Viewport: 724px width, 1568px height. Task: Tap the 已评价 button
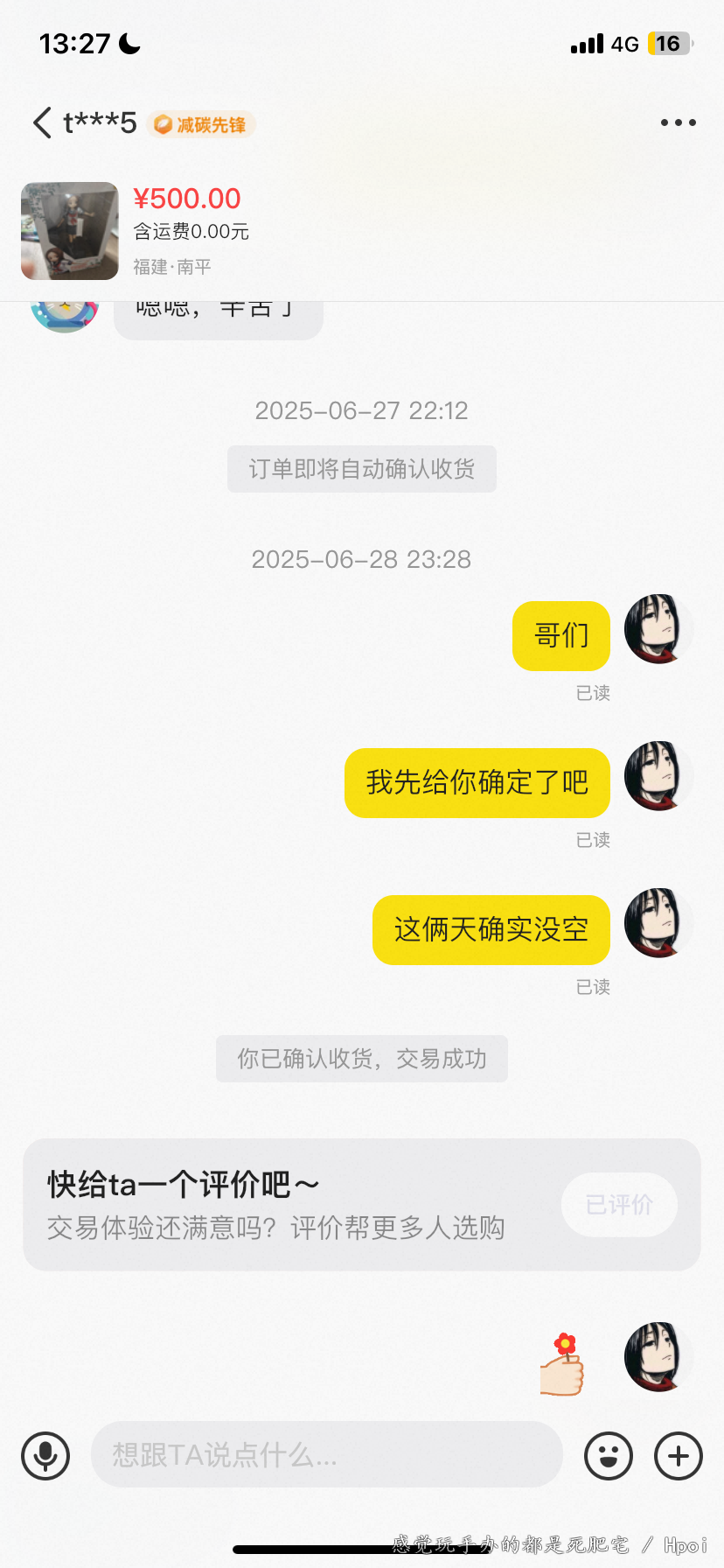click(x=619, y=1205)
